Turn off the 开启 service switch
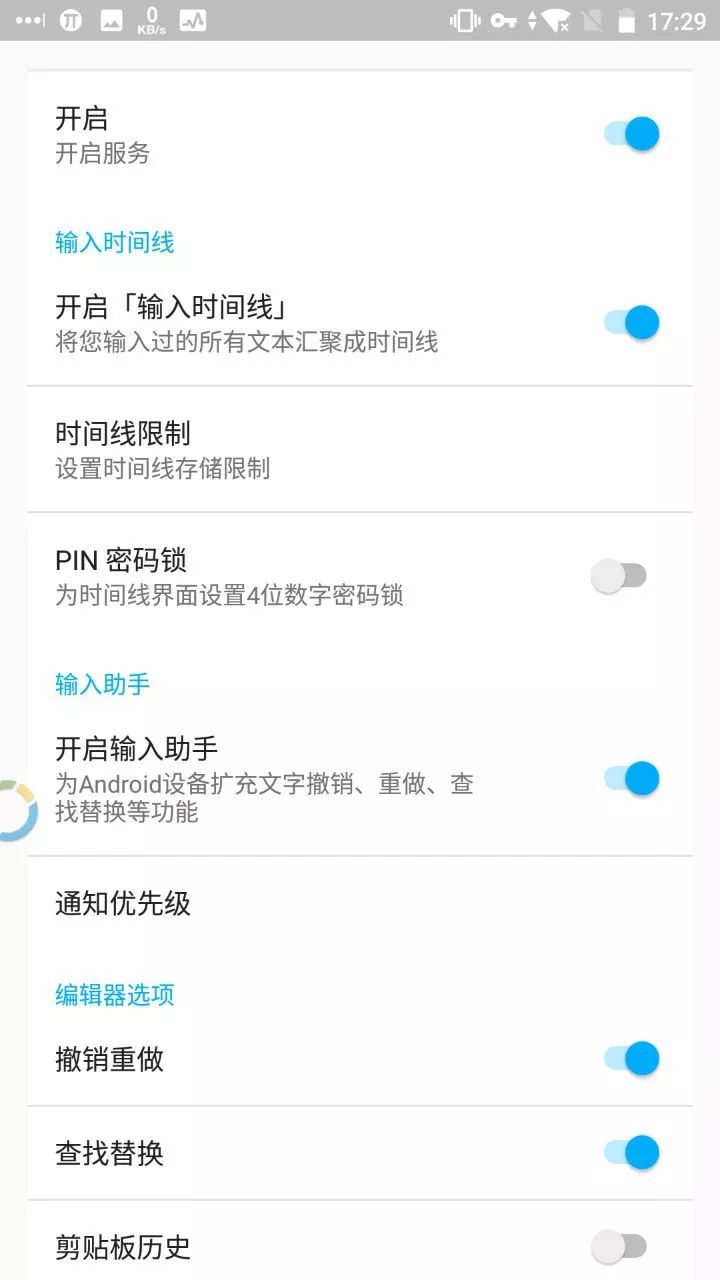720x1280 pixels. (x=631, y=134)
